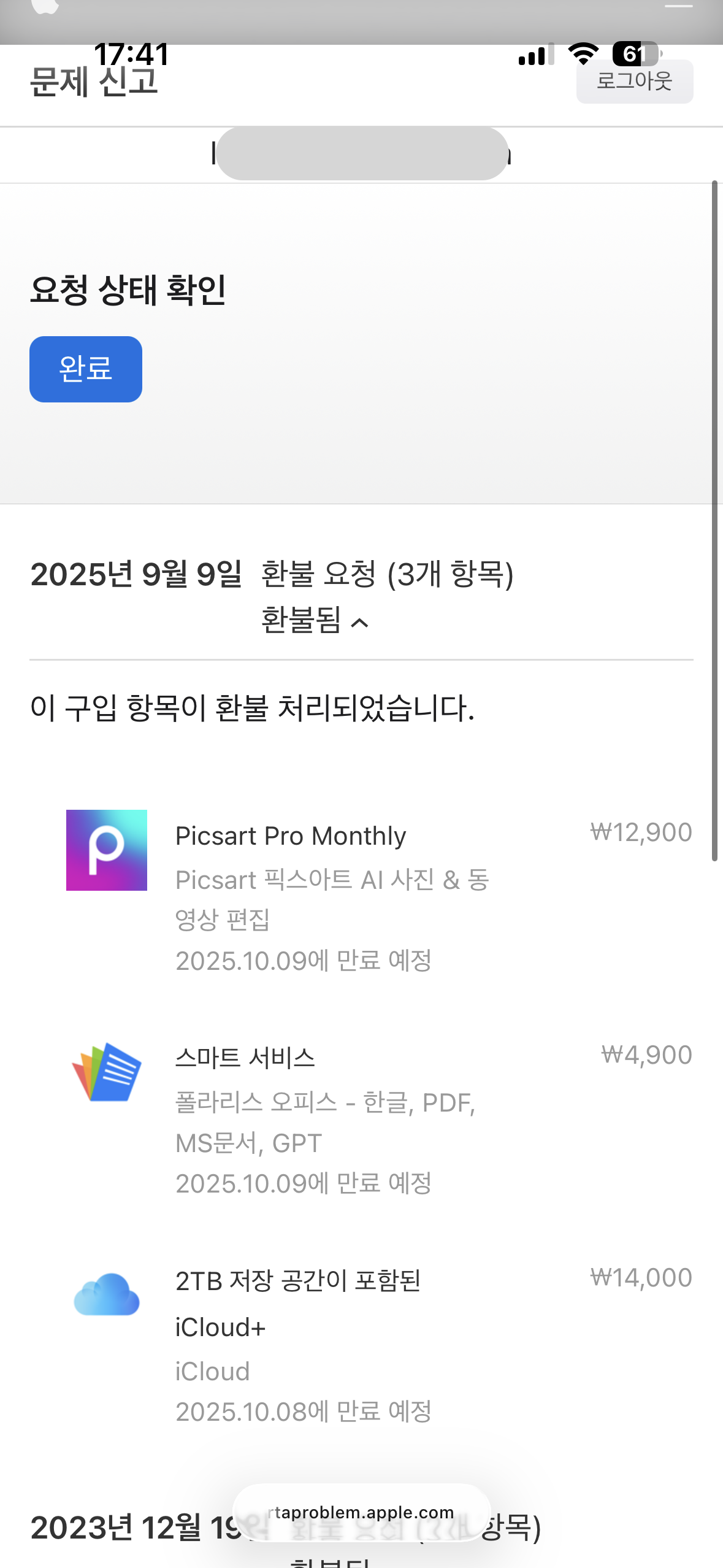Collapse the 환불됨 refund request details
The image size is (723, 1568).
315,621
